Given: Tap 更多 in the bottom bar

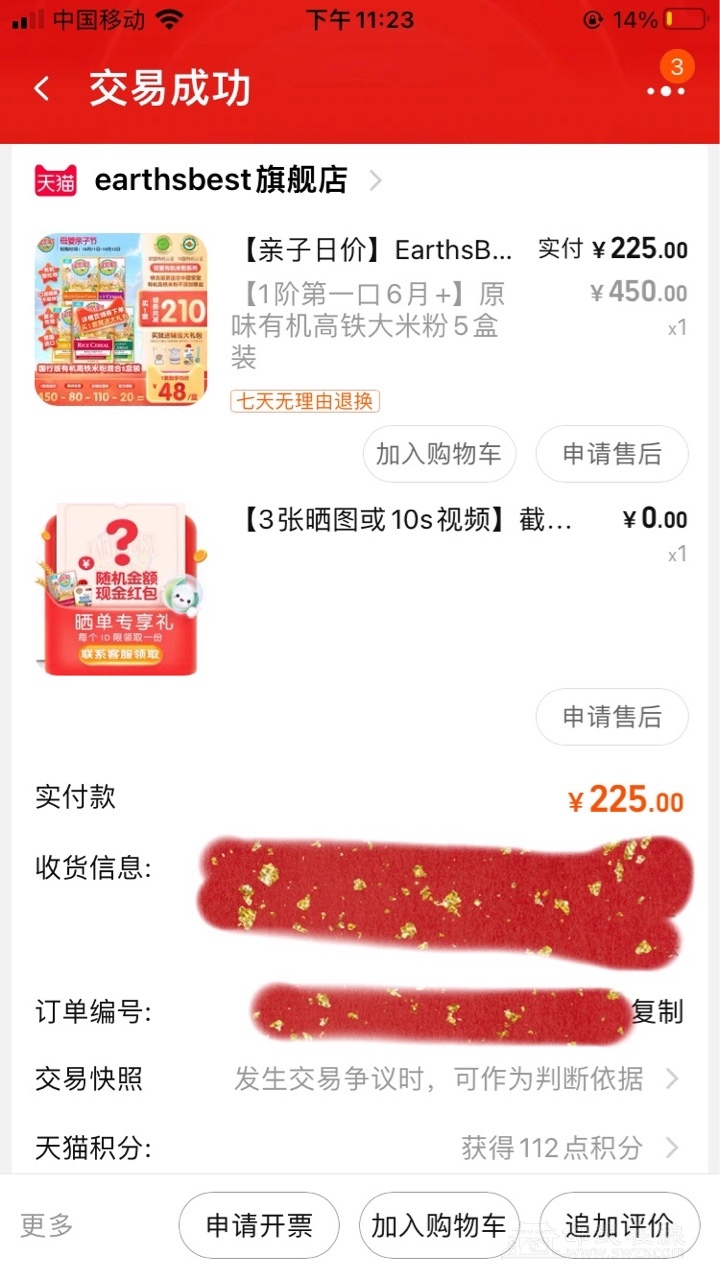Looking at the screenshot, I should 47,1225.
